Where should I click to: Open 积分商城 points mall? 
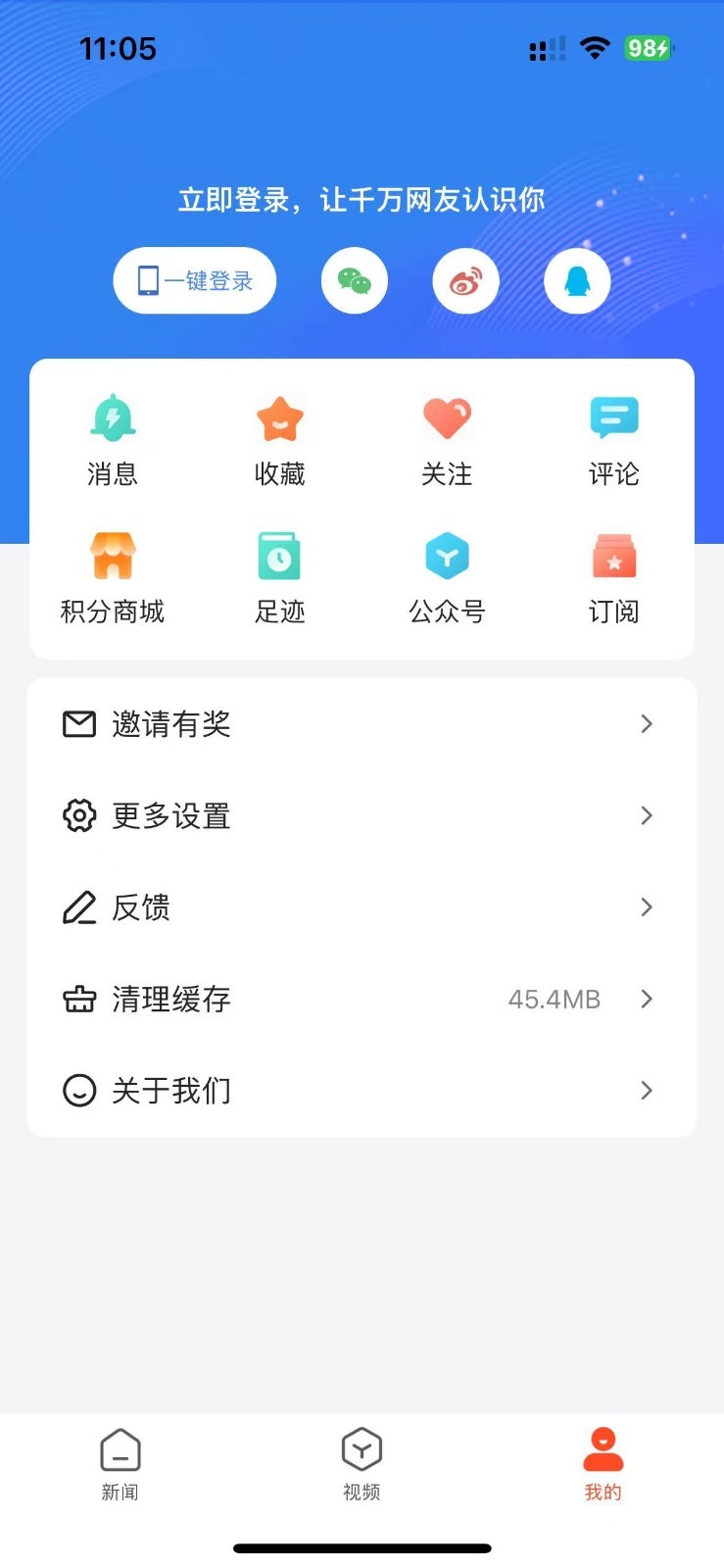tap(112, 576)
